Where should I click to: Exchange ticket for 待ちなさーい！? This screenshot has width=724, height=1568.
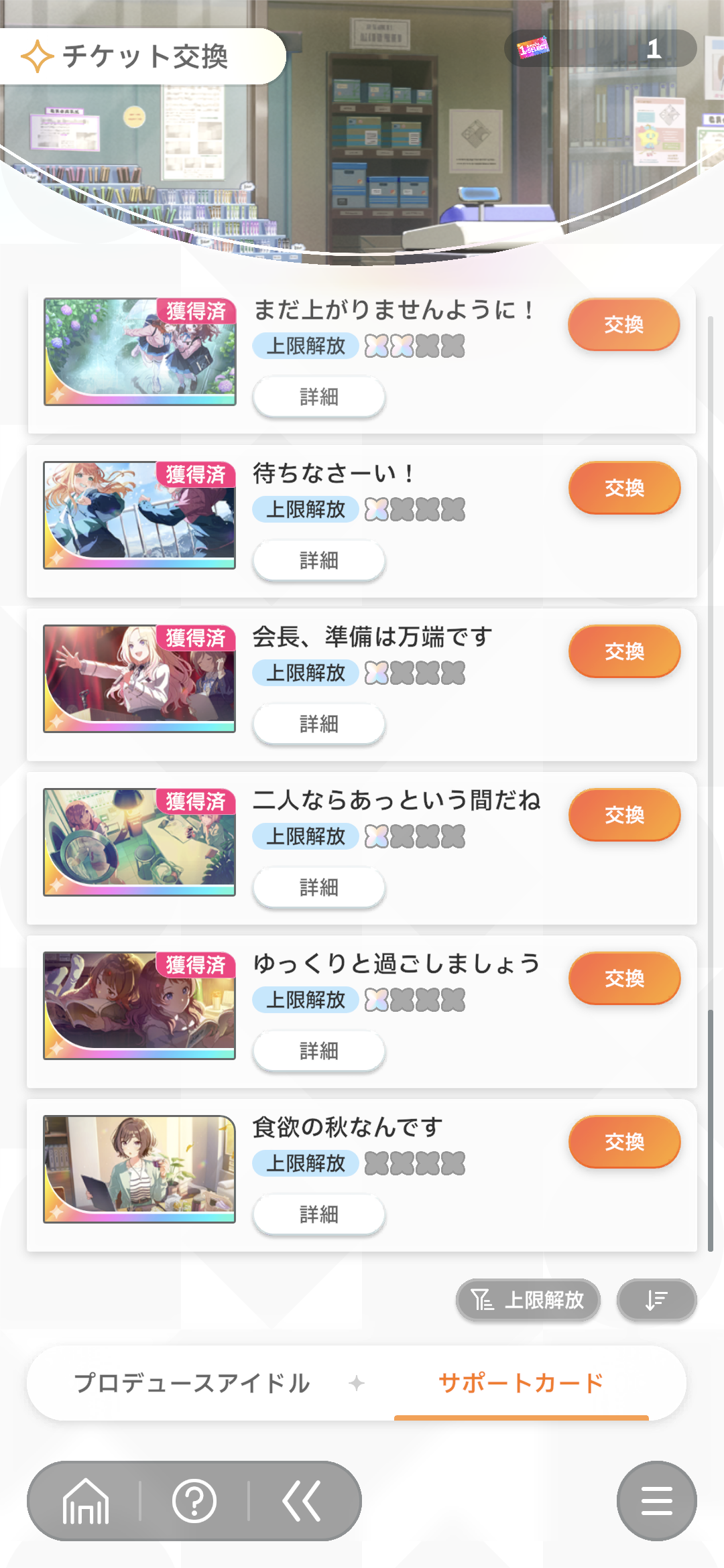(624, 488)
